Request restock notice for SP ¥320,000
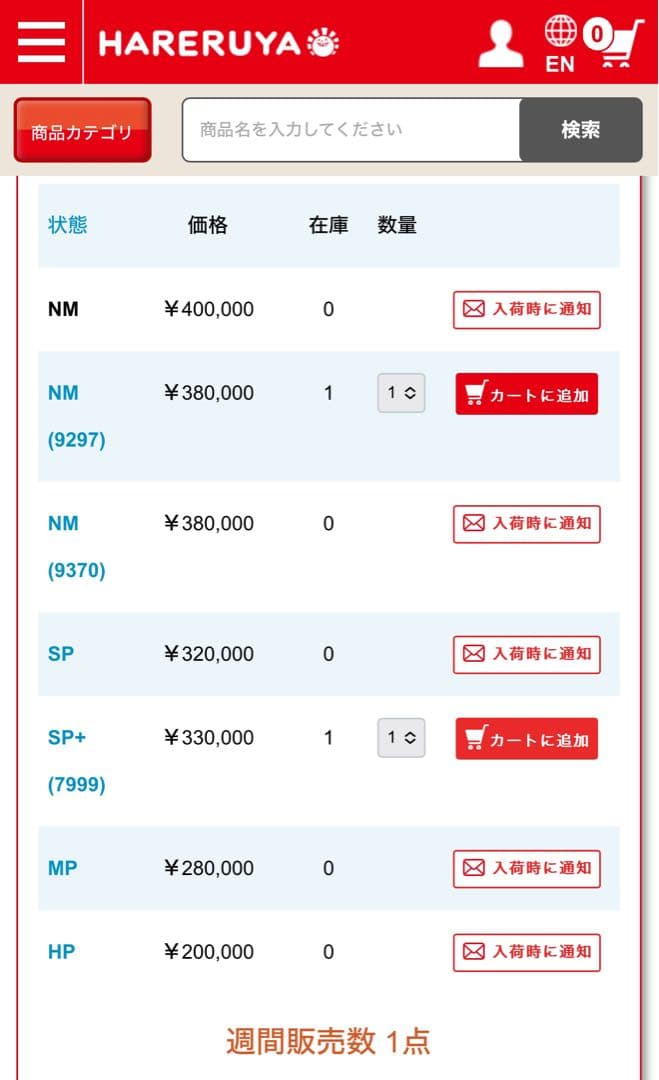The image size is (659, 1080). coord(526,654)
